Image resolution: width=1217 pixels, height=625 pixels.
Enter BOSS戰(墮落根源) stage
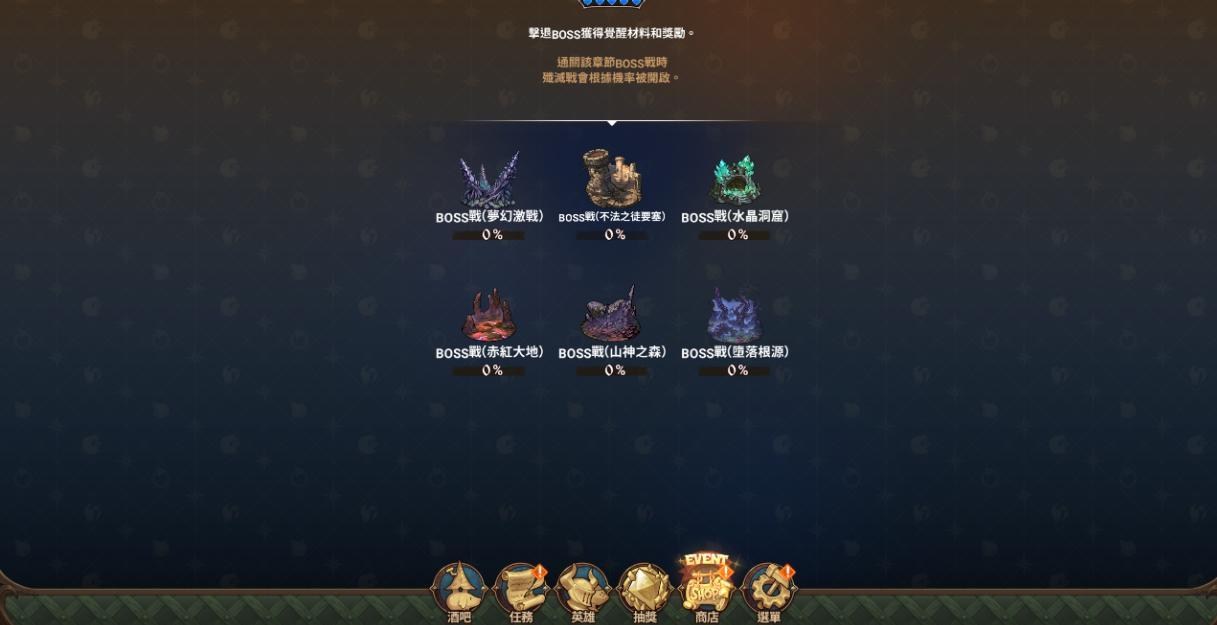click(735, 317)
